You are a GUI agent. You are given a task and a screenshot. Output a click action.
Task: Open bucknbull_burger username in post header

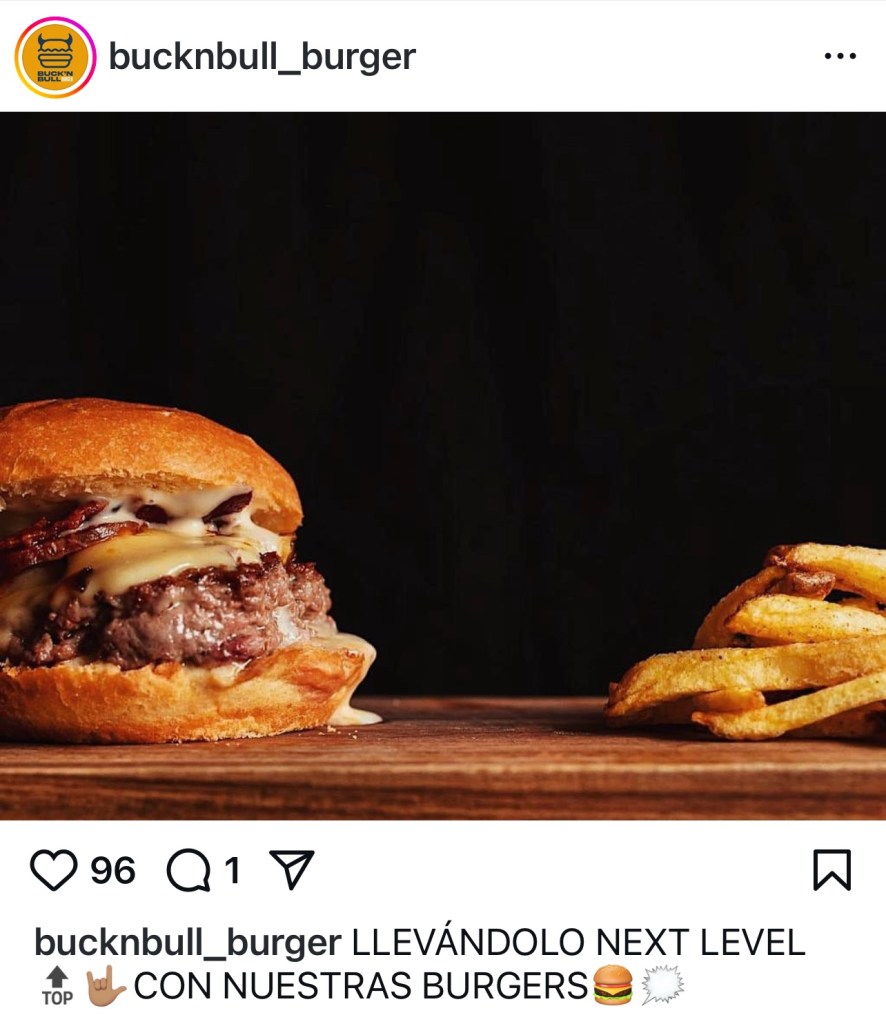tap(262, 57)
